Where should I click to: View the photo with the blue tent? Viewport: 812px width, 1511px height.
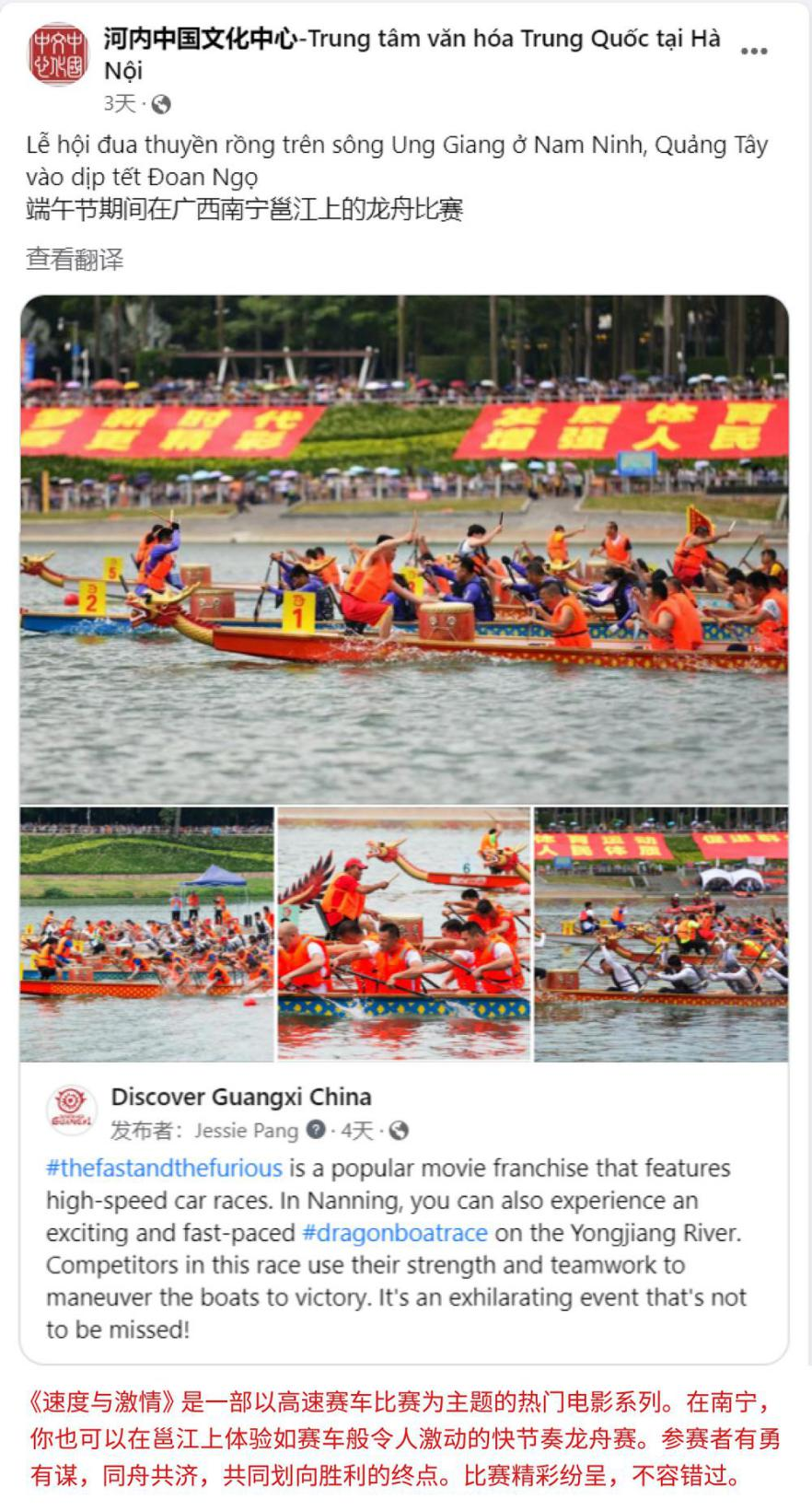[146, 934]
